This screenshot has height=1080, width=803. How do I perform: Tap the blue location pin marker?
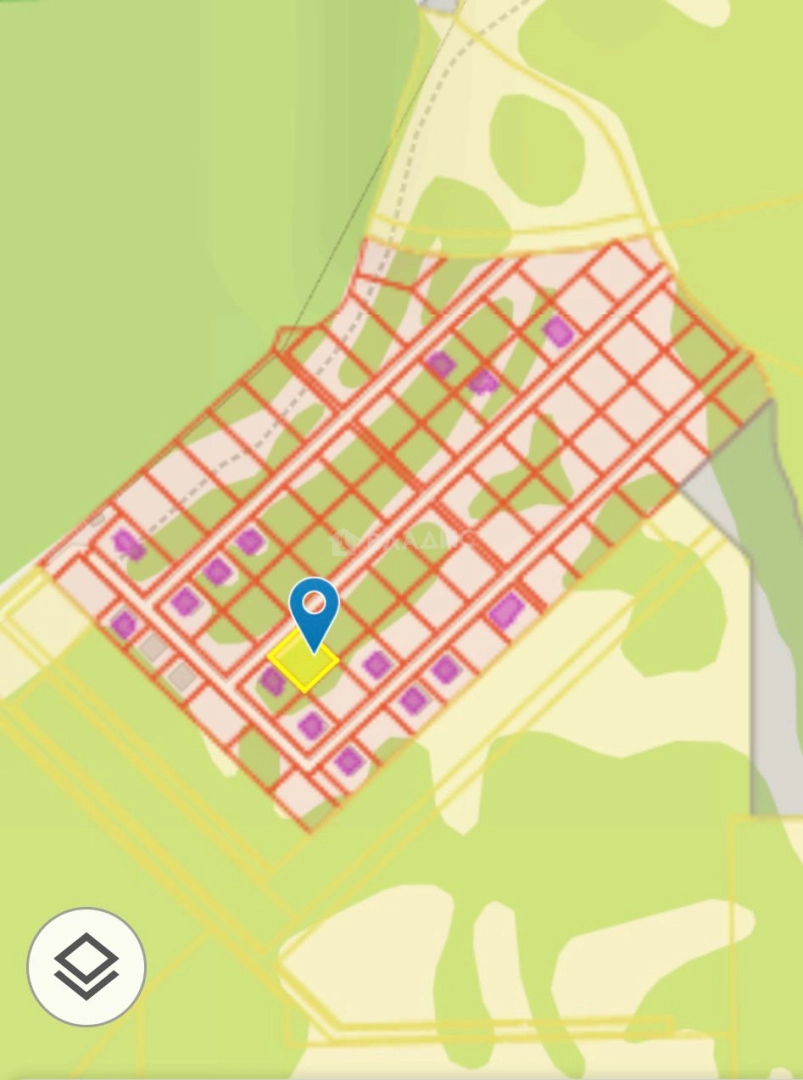pos(314,608)
